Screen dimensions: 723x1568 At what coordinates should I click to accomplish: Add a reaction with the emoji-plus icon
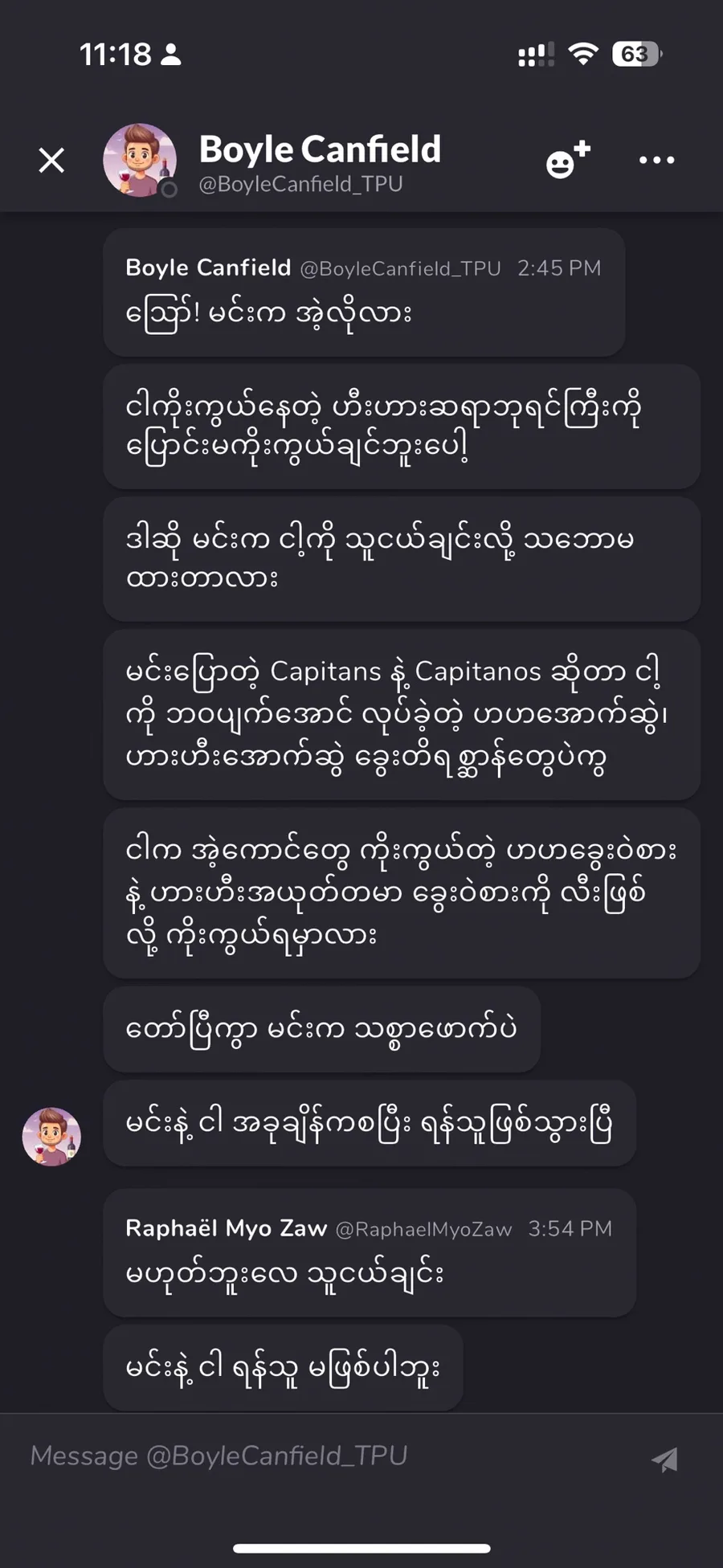click(x=568, y=159)
